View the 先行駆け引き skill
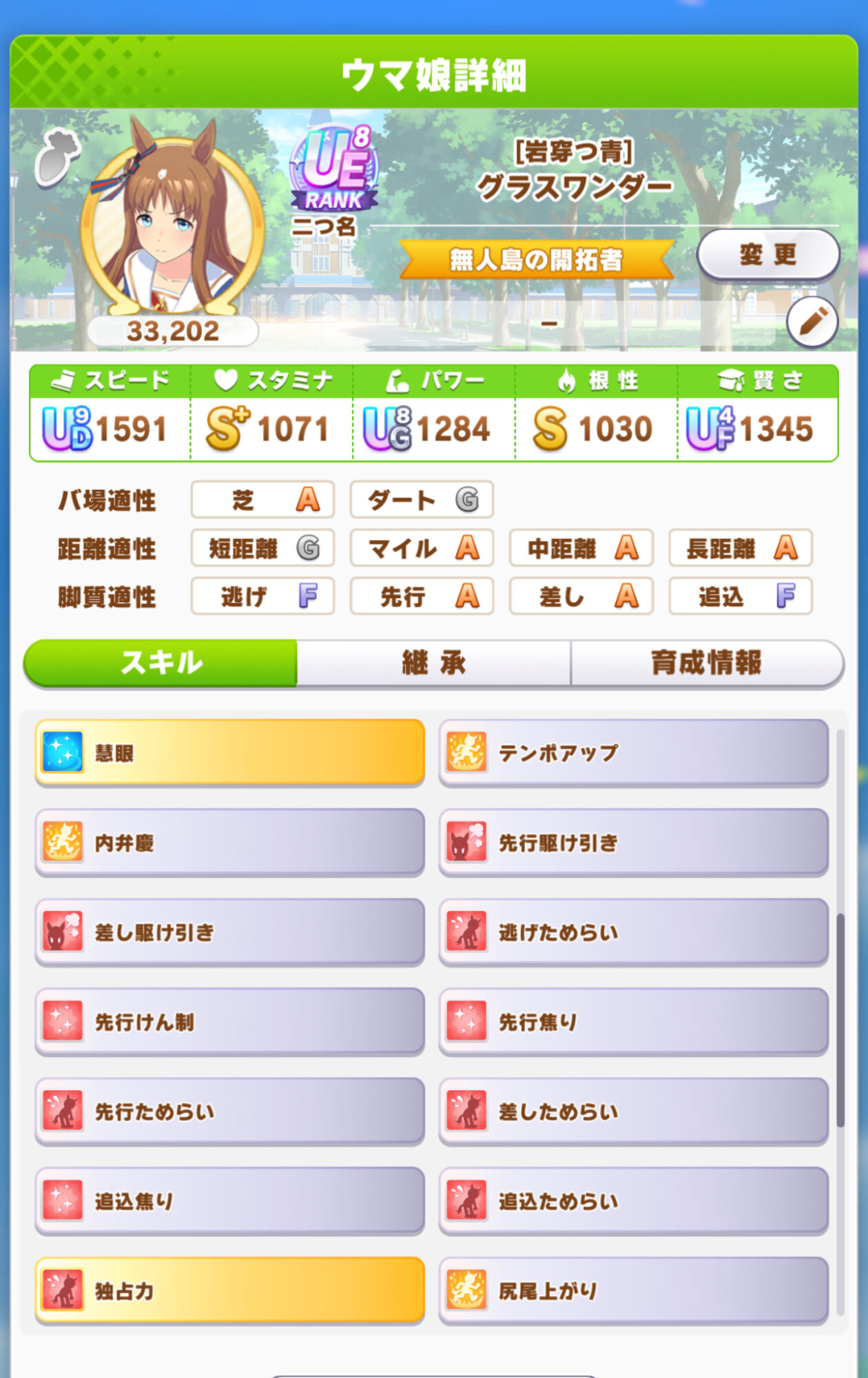This screenshot has width=868, height=1378. (633, 842)
